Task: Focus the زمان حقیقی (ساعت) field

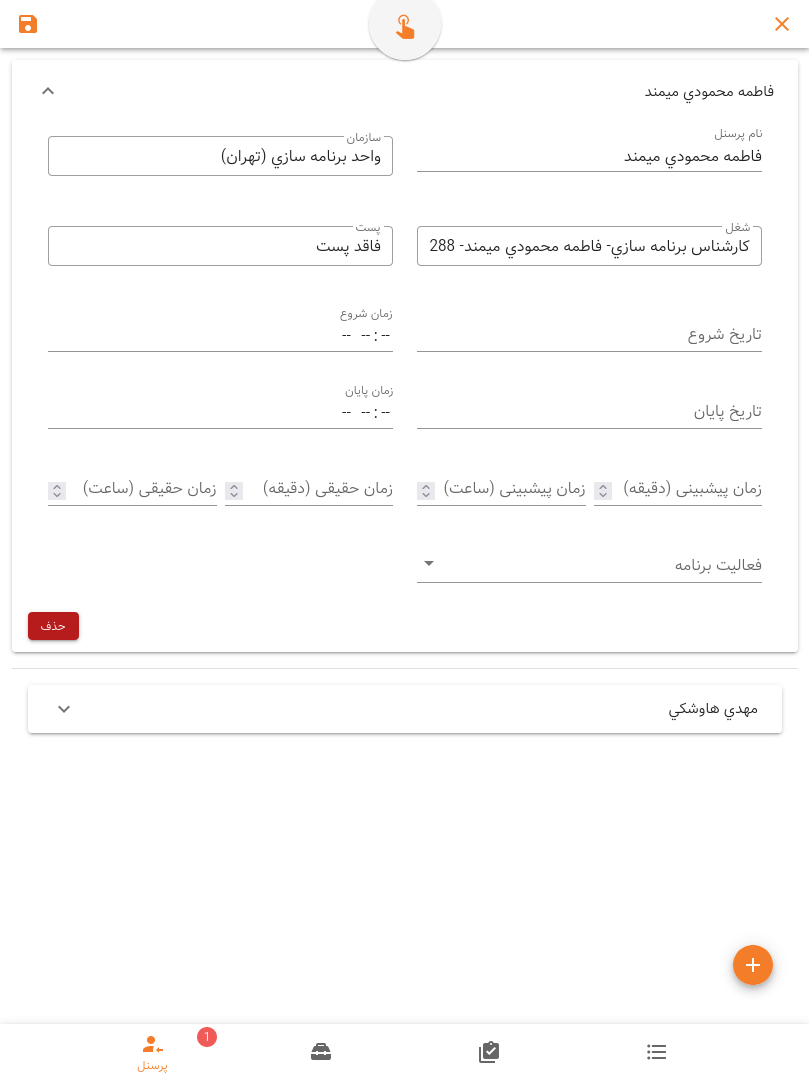Action: click(x=145, y=489)
